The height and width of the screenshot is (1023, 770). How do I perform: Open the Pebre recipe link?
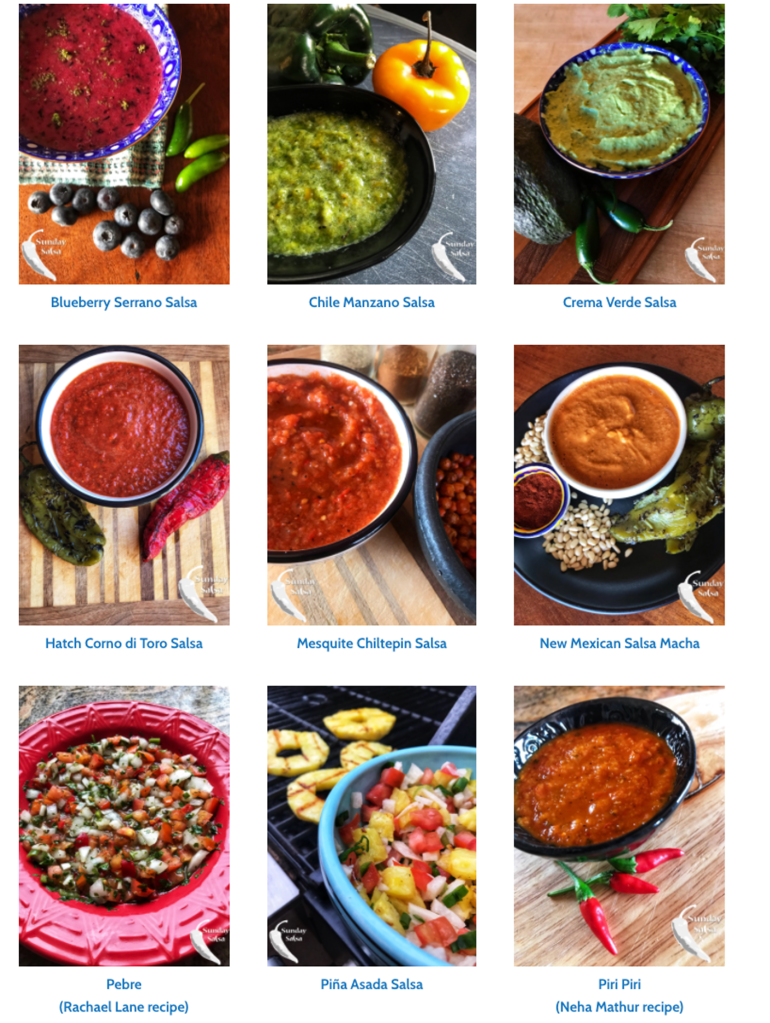pyautogui.click(x=124, y=985)
